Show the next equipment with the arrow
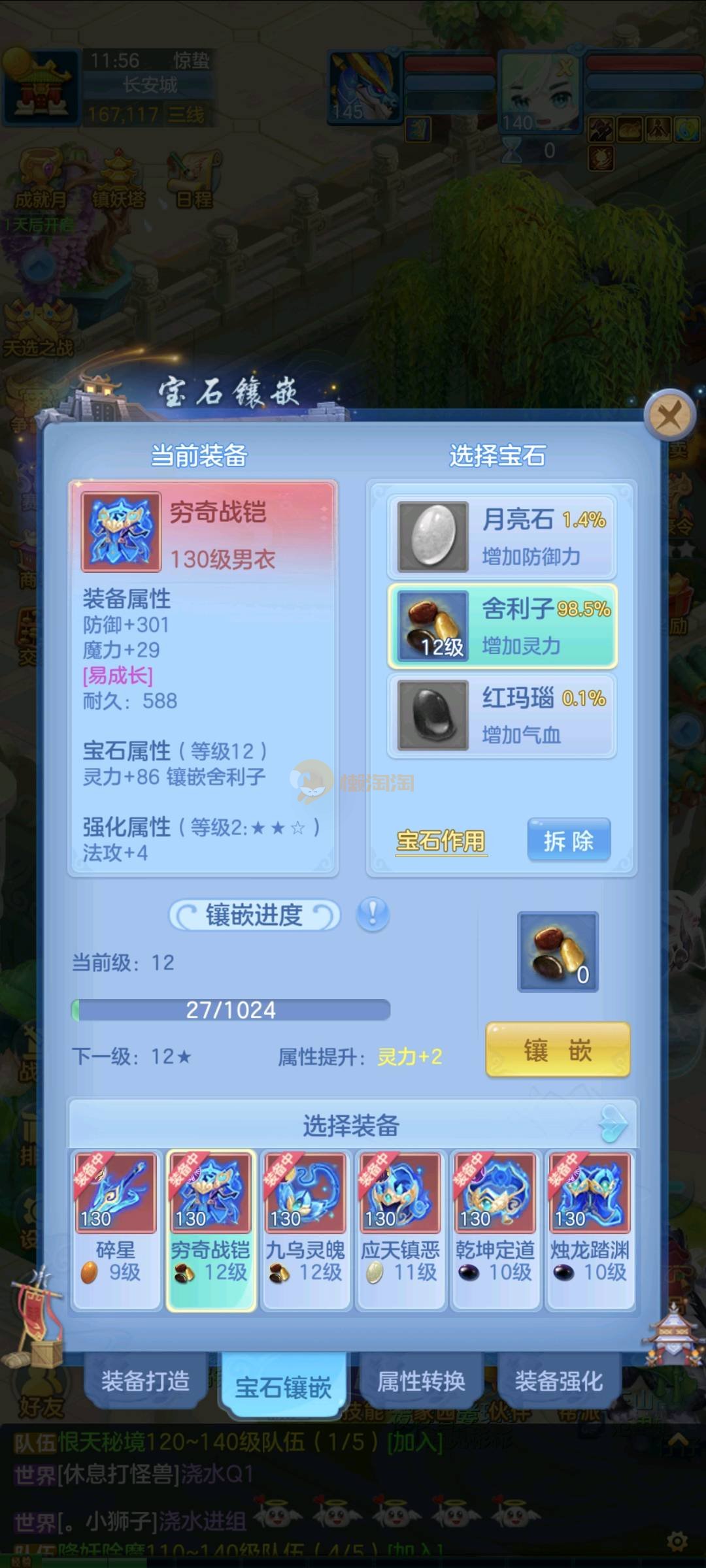This screenshot has height=1568, width=706. [x=613, y=1124]
